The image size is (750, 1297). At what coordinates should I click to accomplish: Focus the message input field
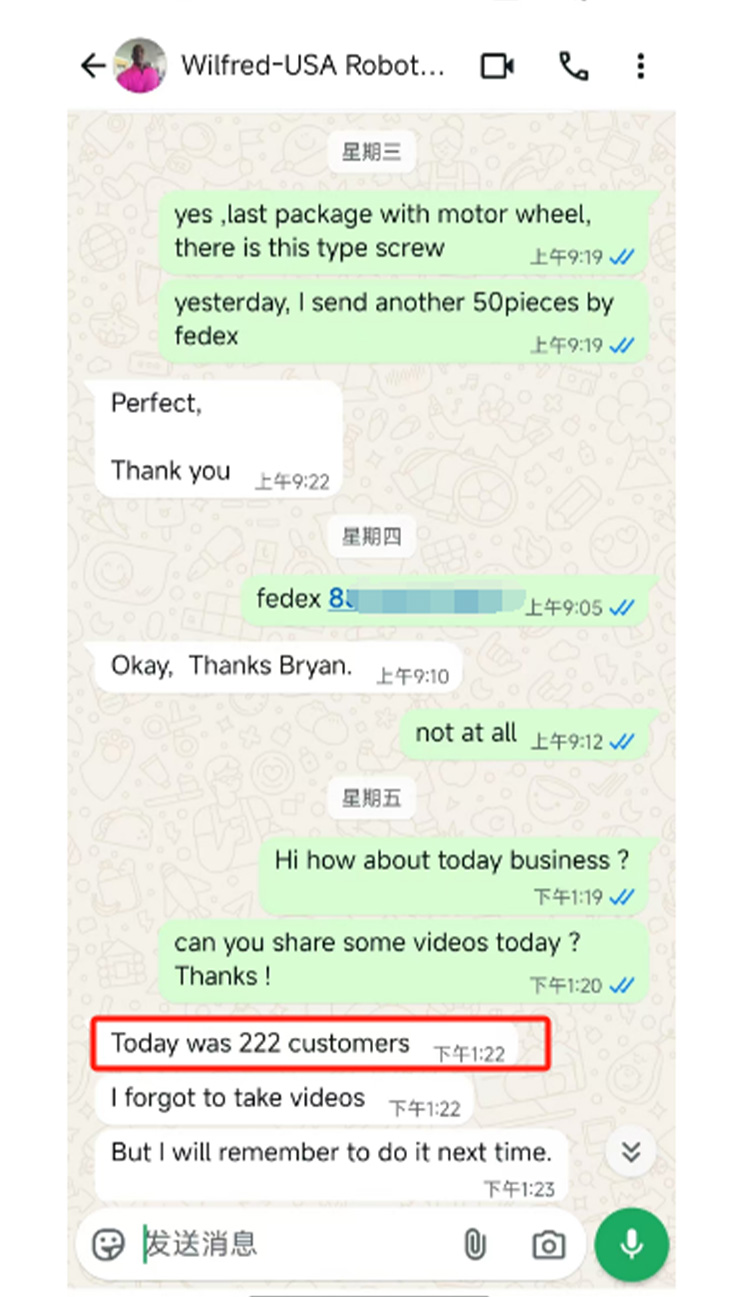point(290,1244)
